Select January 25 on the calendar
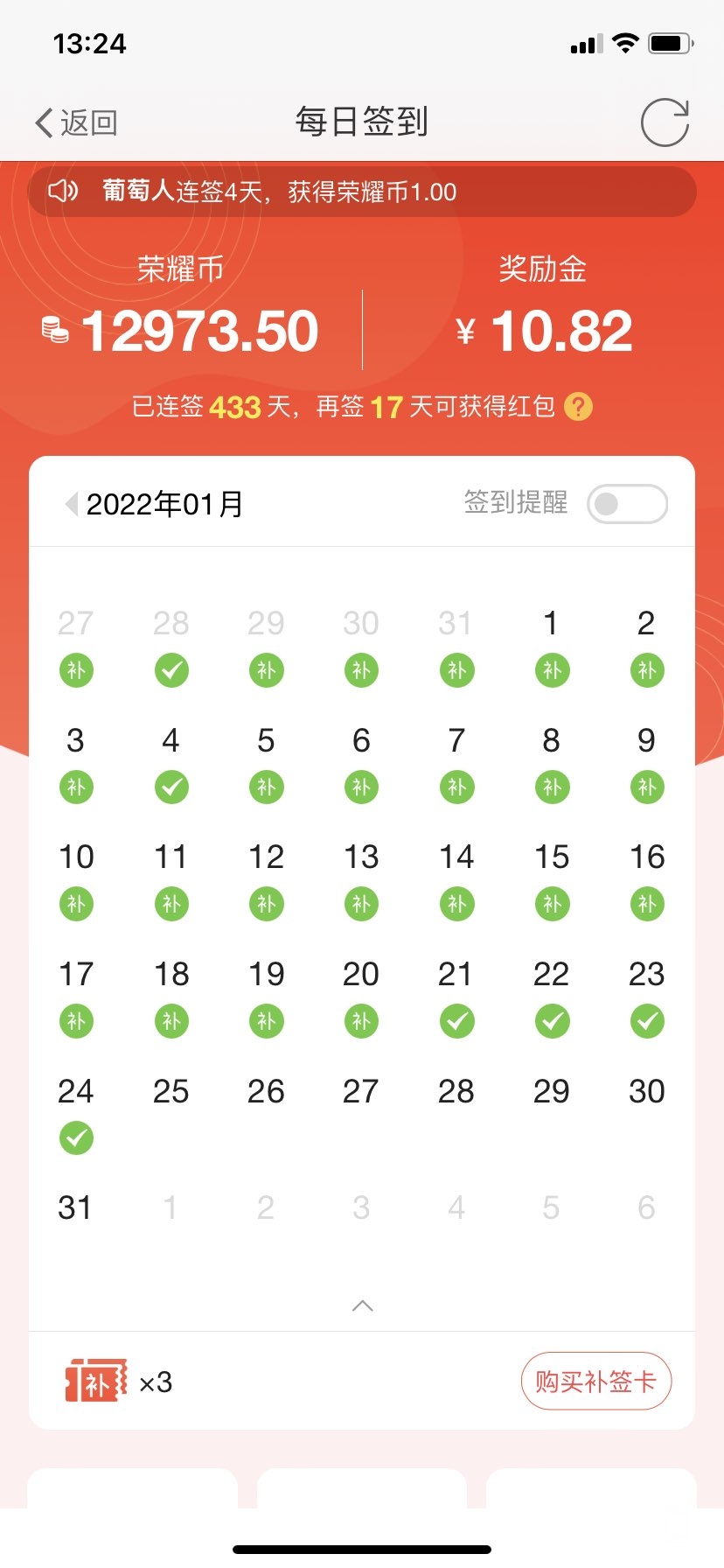 [171, 1092]
